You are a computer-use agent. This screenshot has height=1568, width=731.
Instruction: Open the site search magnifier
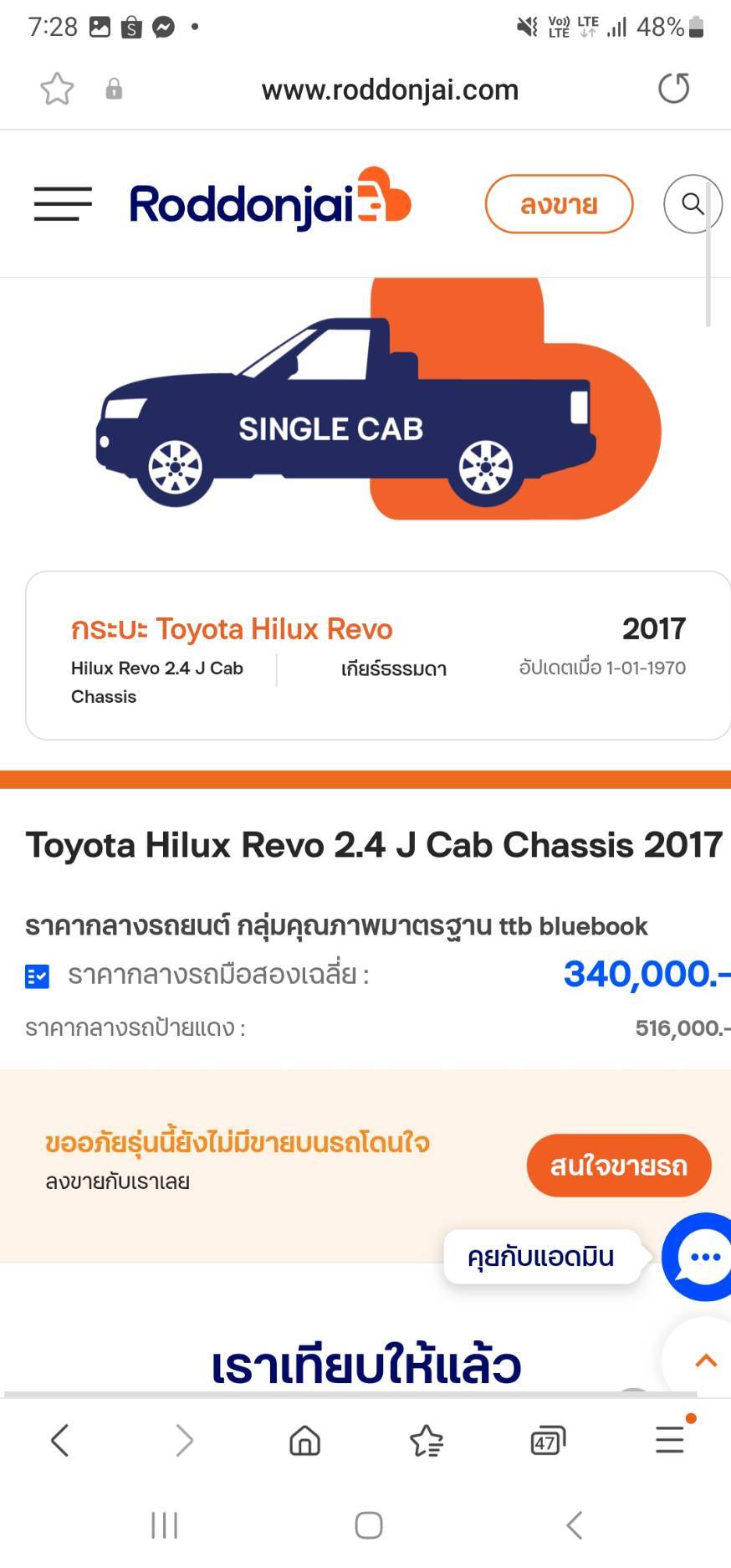click(693, 204)
